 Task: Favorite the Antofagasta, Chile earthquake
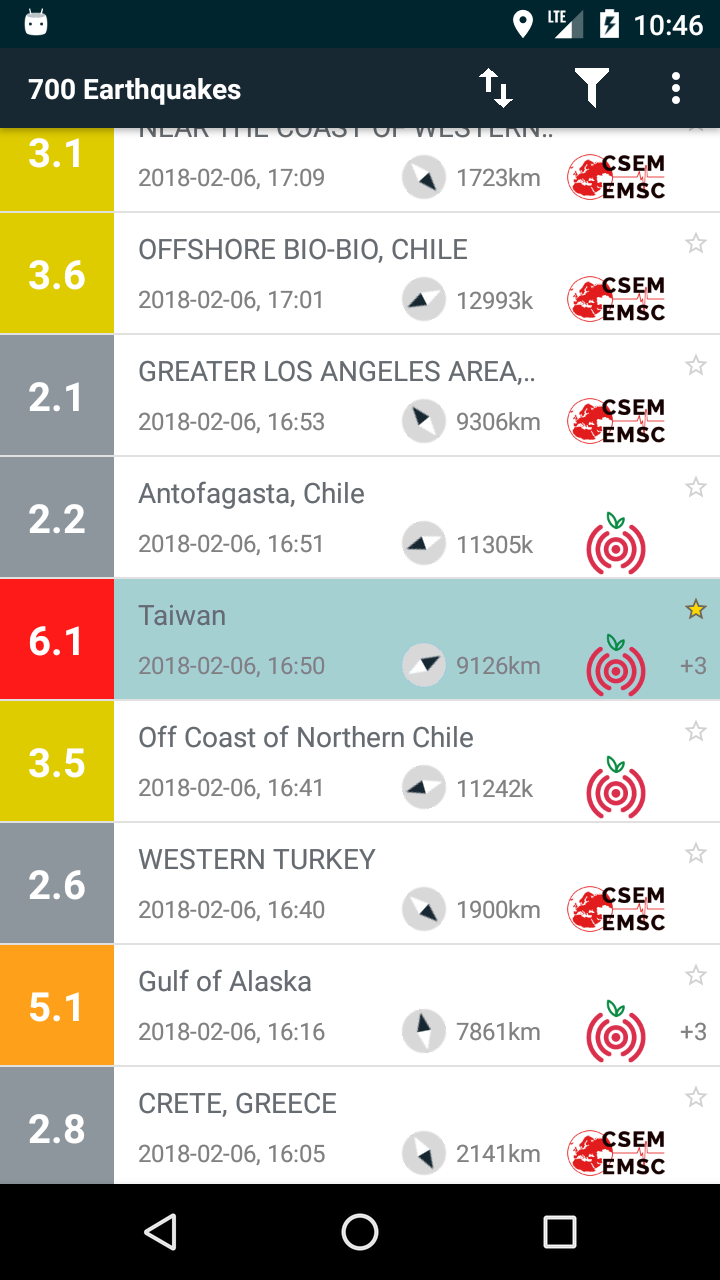pyautogui.click(x=696, y=487)
